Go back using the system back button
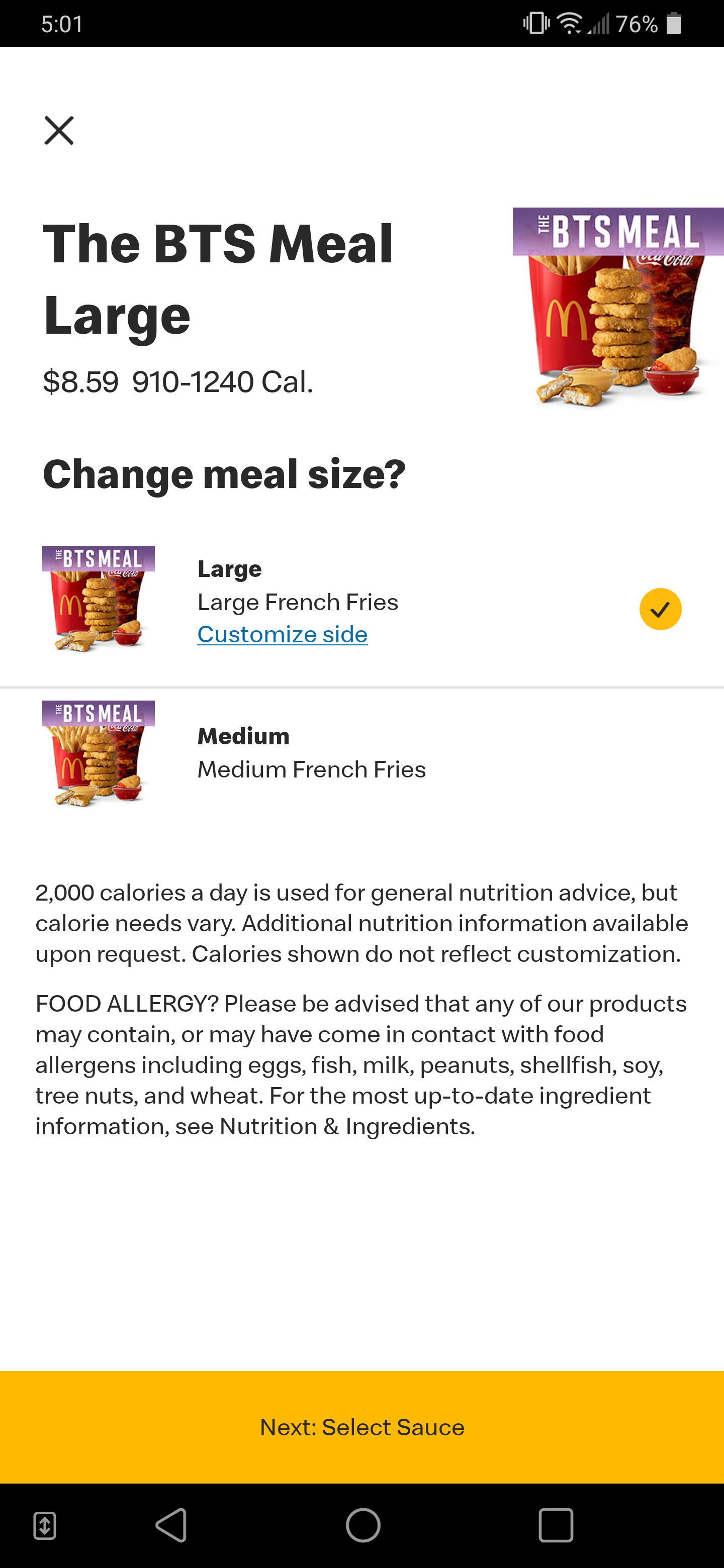The image size is (724, 1568). coord(171,1525)
